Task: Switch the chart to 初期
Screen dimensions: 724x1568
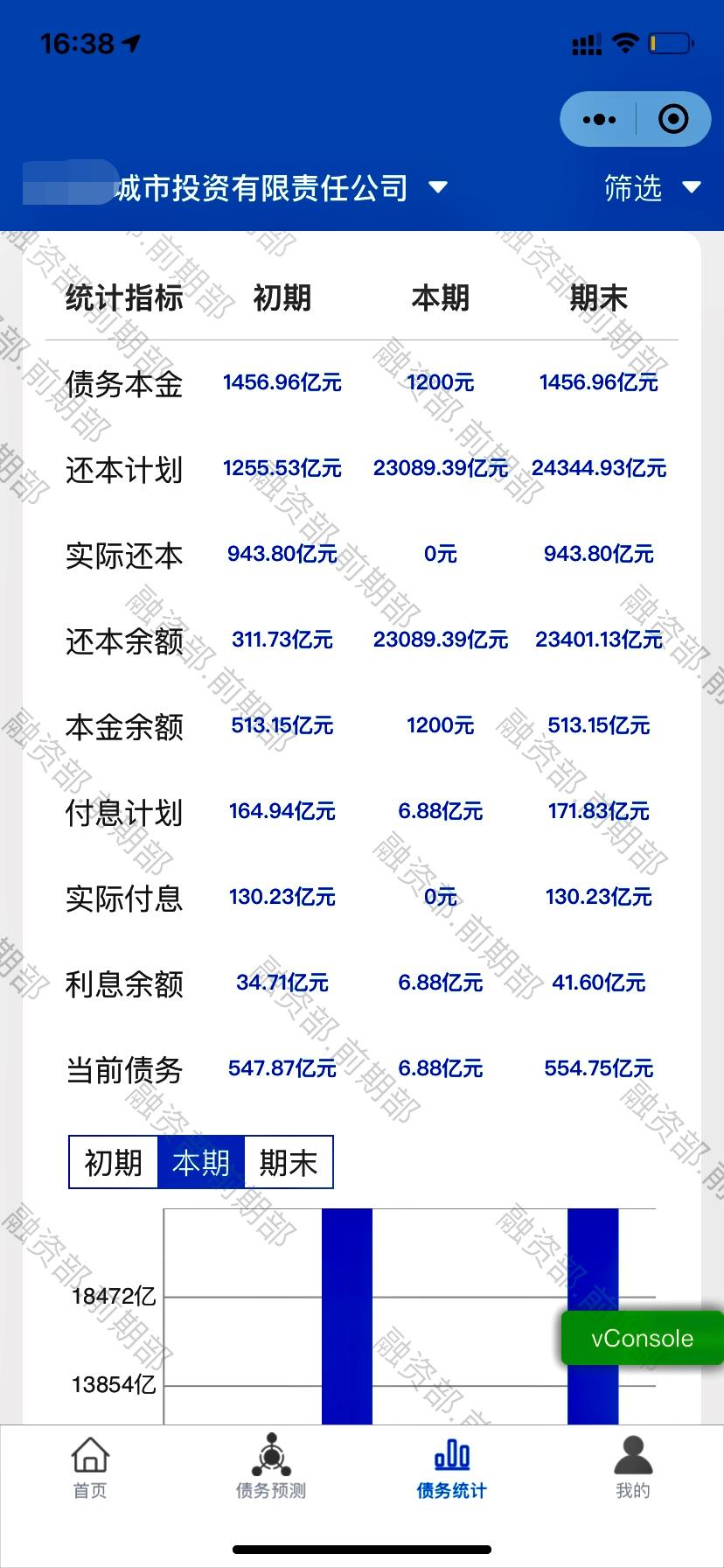Action: point(114,1163)
